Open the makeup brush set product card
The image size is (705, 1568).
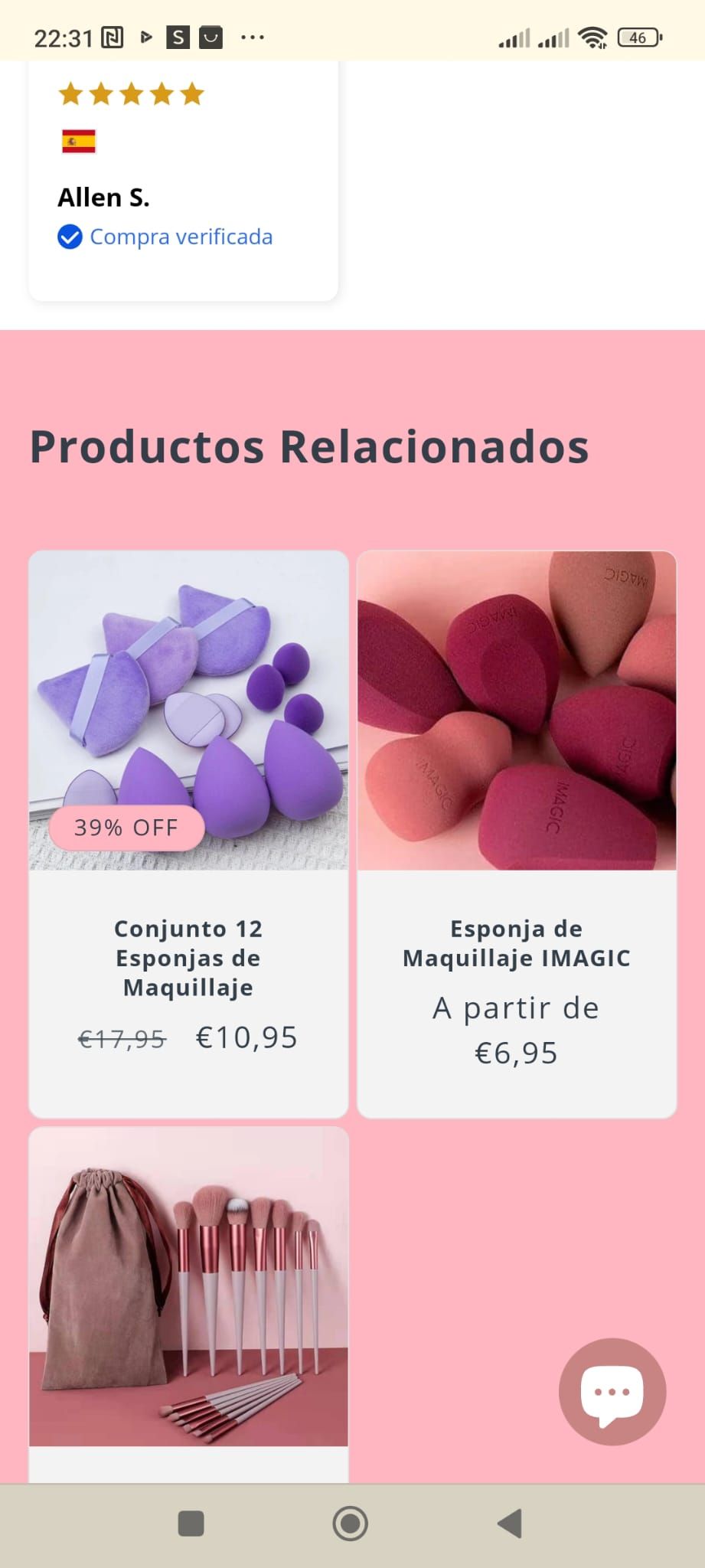coord(188,1286)
